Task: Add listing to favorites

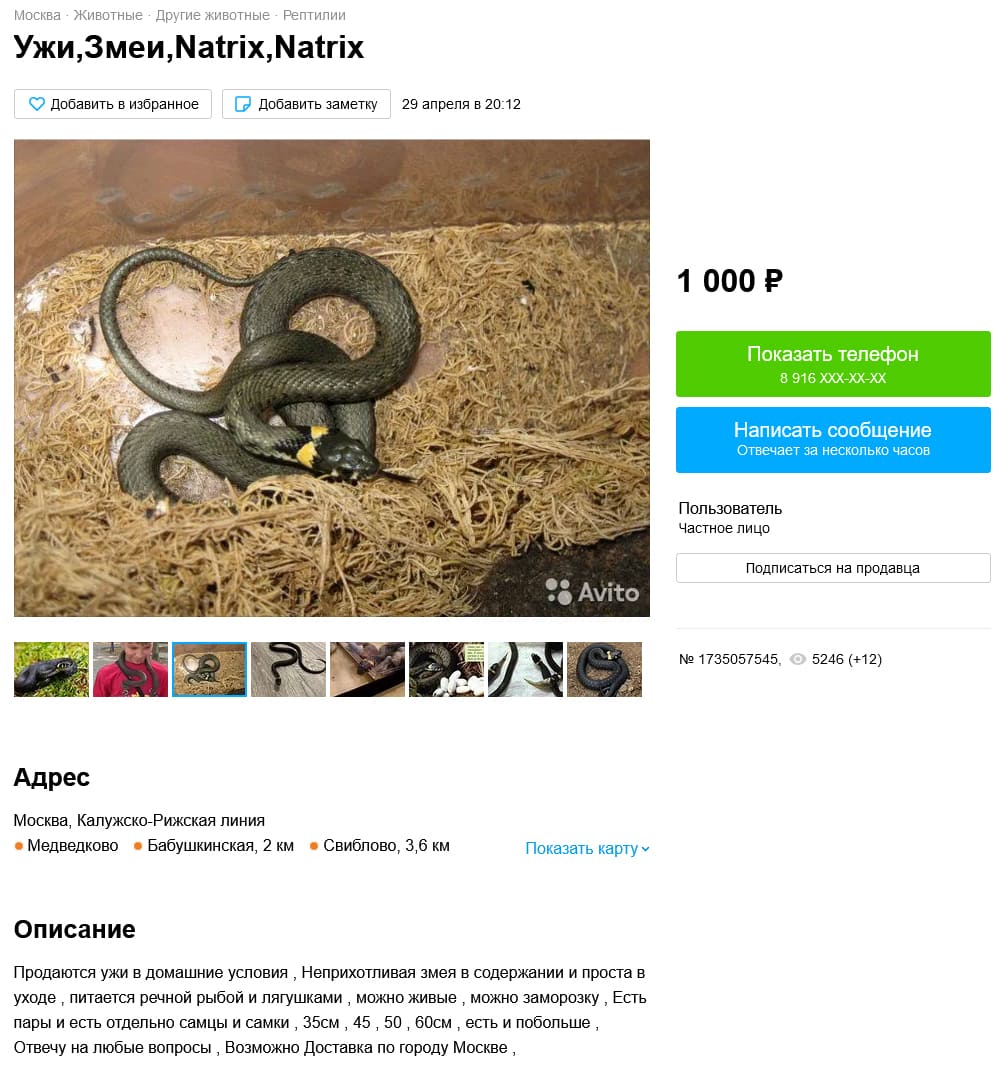Action: tap(113, 104)
